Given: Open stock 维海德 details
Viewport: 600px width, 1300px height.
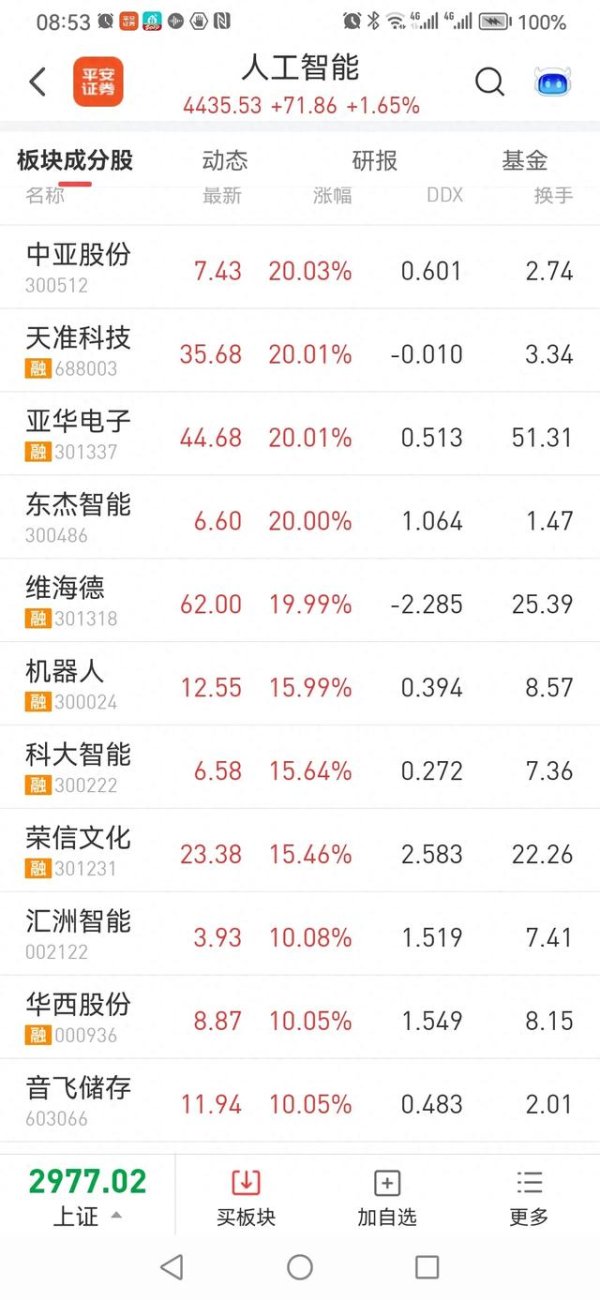Looking at the screenshot, I should point(300,601).
